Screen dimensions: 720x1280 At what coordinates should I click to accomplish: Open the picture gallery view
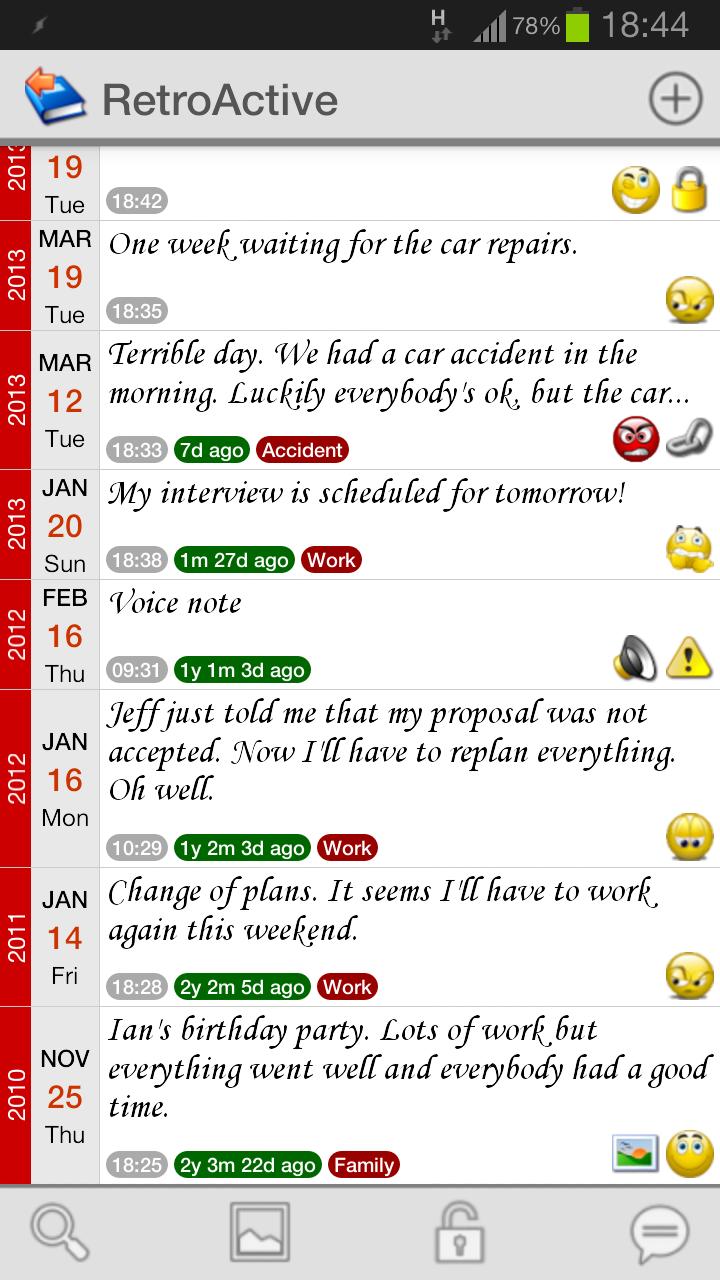pos(259,1232)
